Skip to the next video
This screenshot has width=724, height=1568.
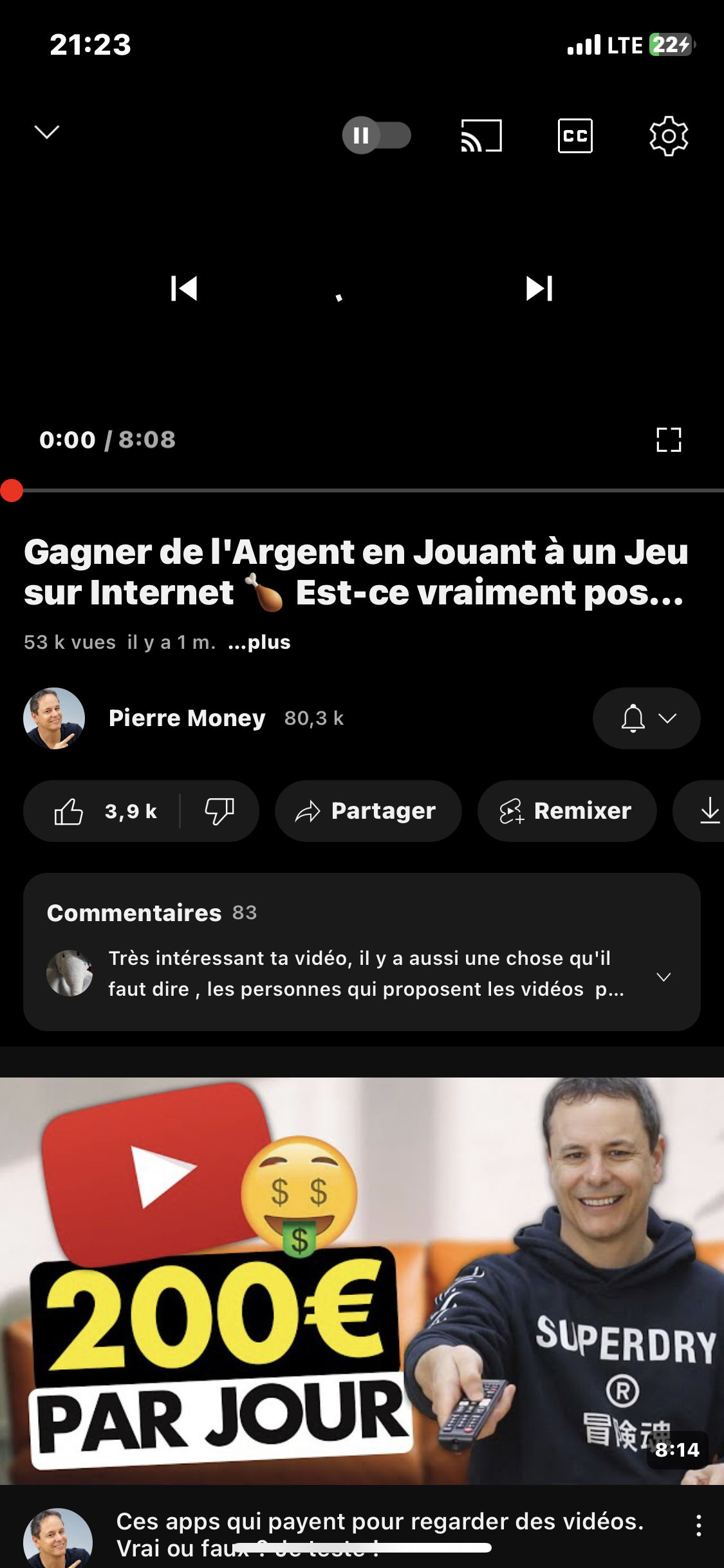coord(539,288)
